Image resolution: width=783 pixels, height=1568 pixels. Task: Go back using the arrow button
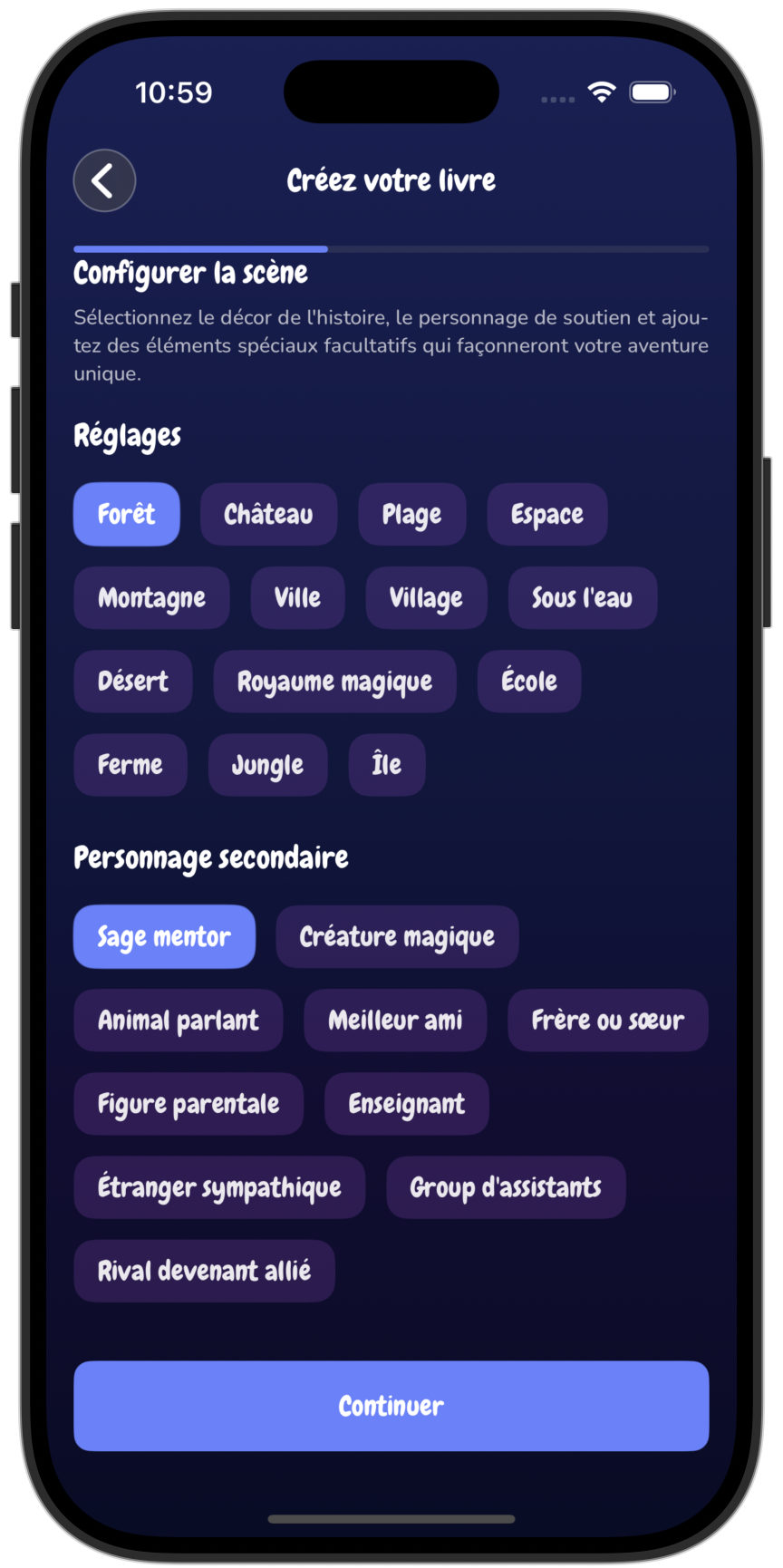pyautogui.click(x=104, y=180)
